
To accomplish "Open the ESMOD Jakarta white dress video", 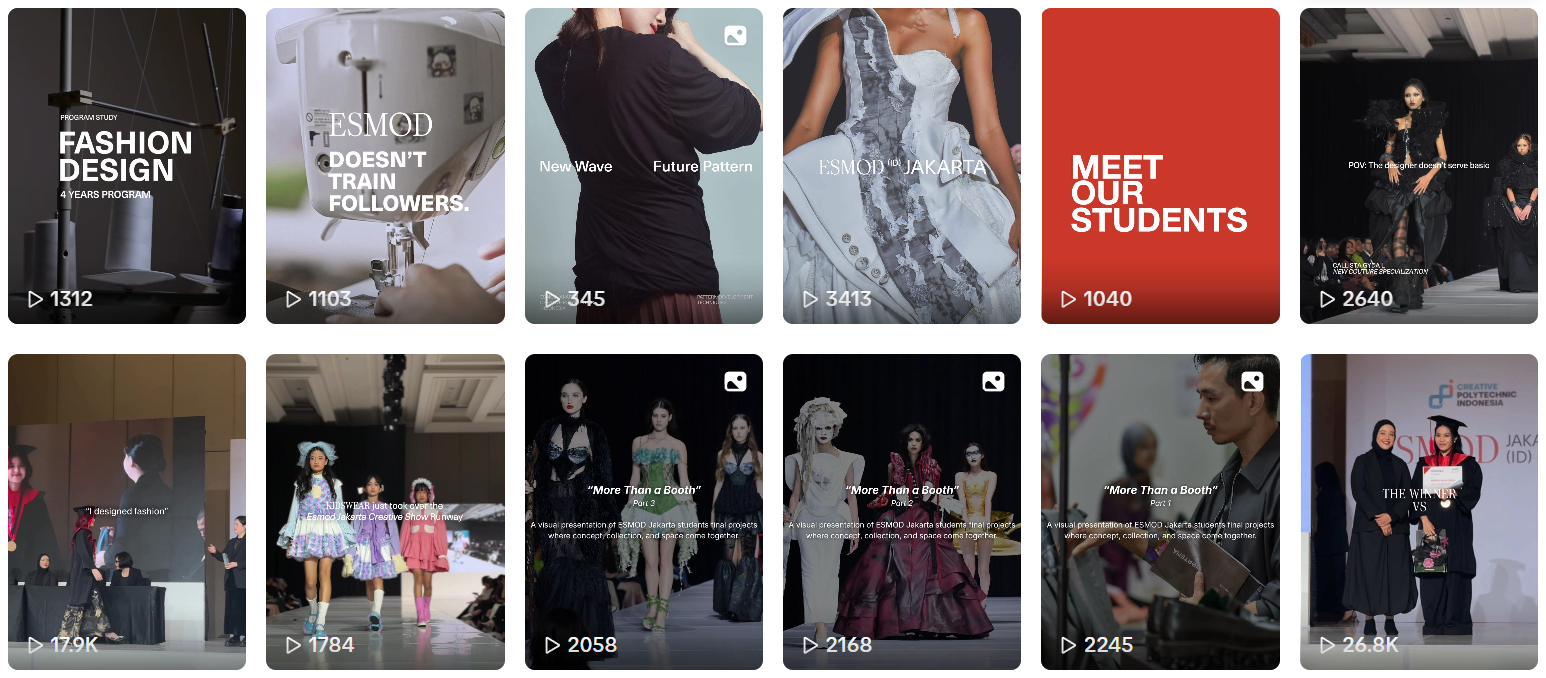I will pyautogui.click(x=901, y=166).
